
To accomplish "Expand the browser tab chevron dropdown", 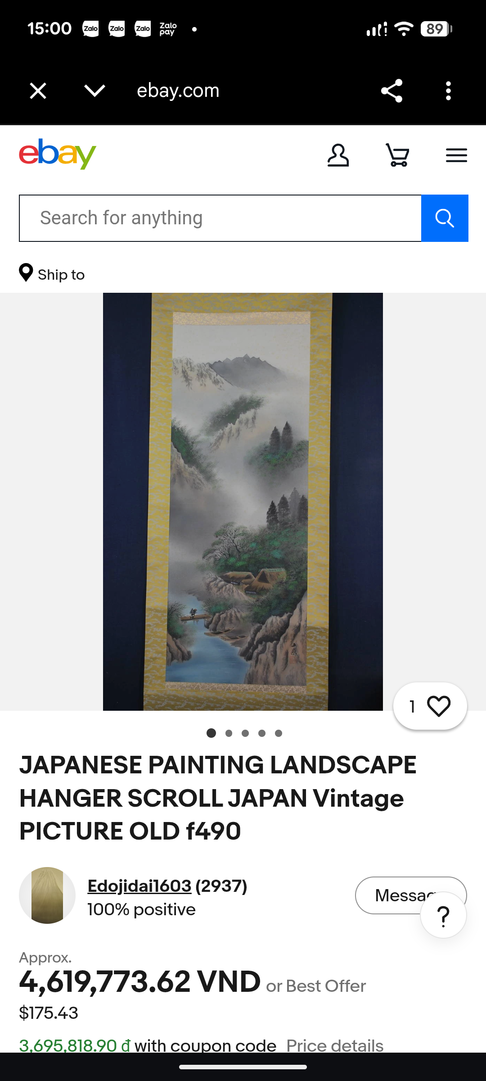I will [x=94, y=91].
